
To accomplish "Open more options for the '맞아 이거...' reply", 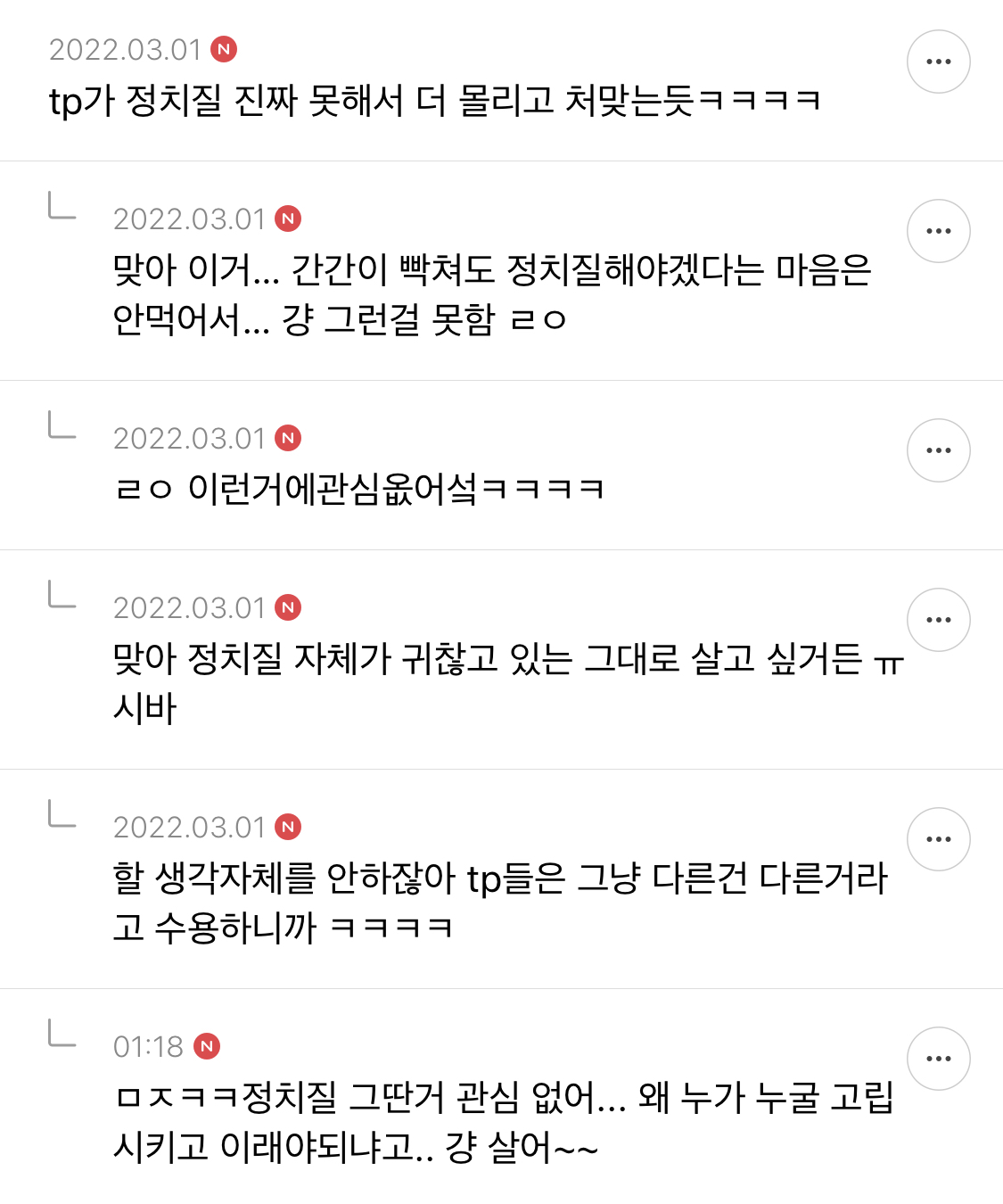I will (938, 231).
